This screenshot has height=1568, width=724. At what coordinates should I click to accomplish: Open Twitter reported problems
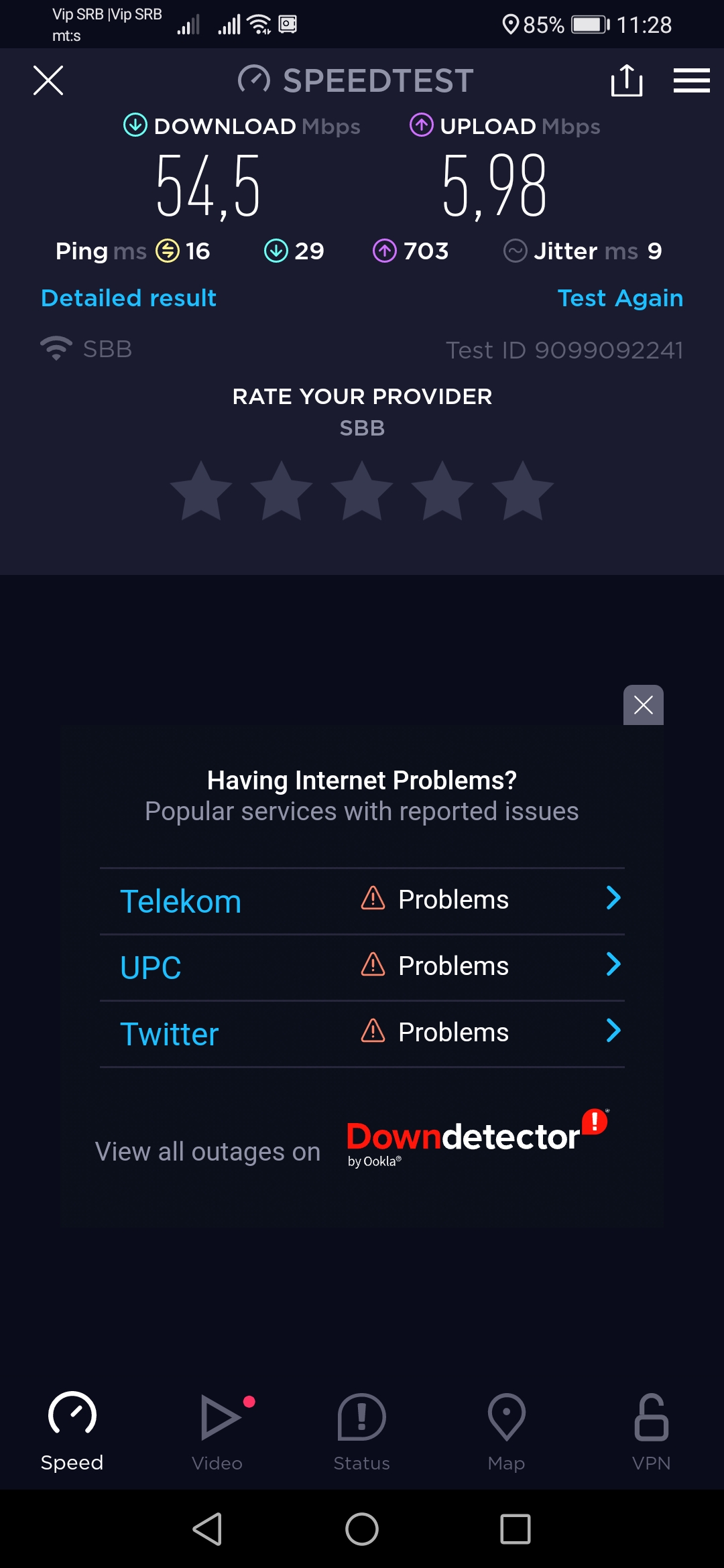tap(362, 1033)
